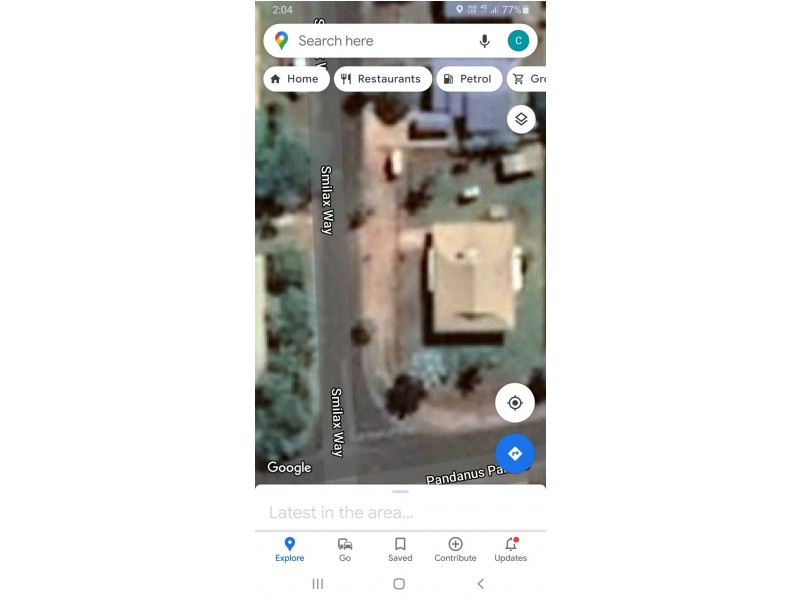Image resolution: width=800 pixels, height=600 pixels.
Task: Open the map layers button
Action: [521, 119]
